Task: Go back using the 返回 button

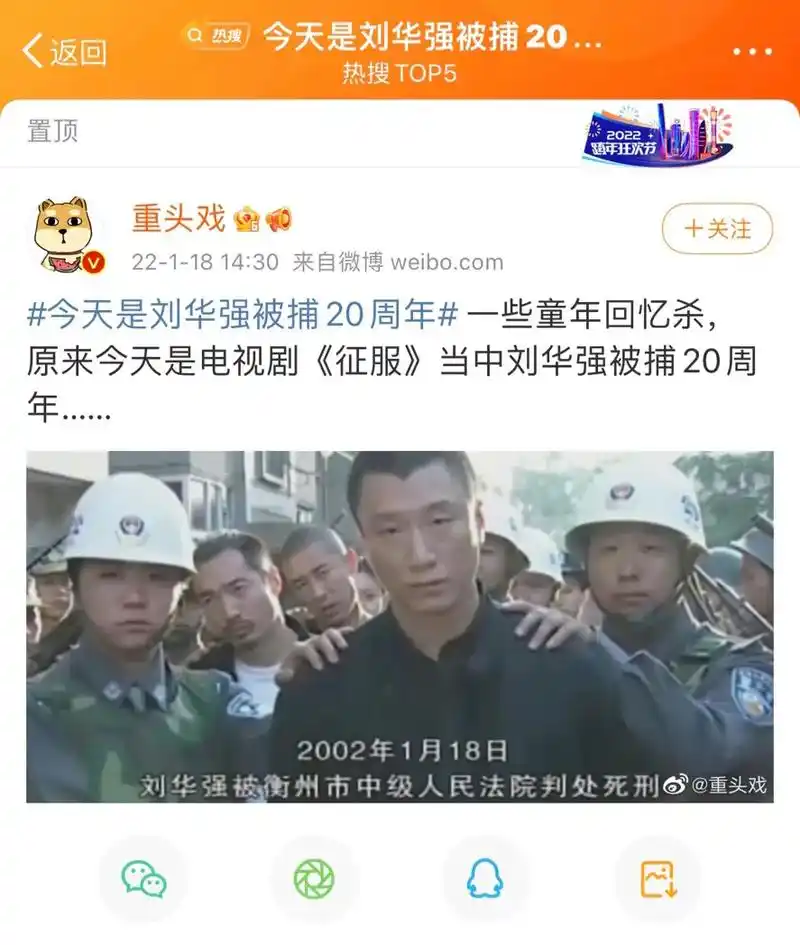Action: pyautogui.click(x=64, y=51)
